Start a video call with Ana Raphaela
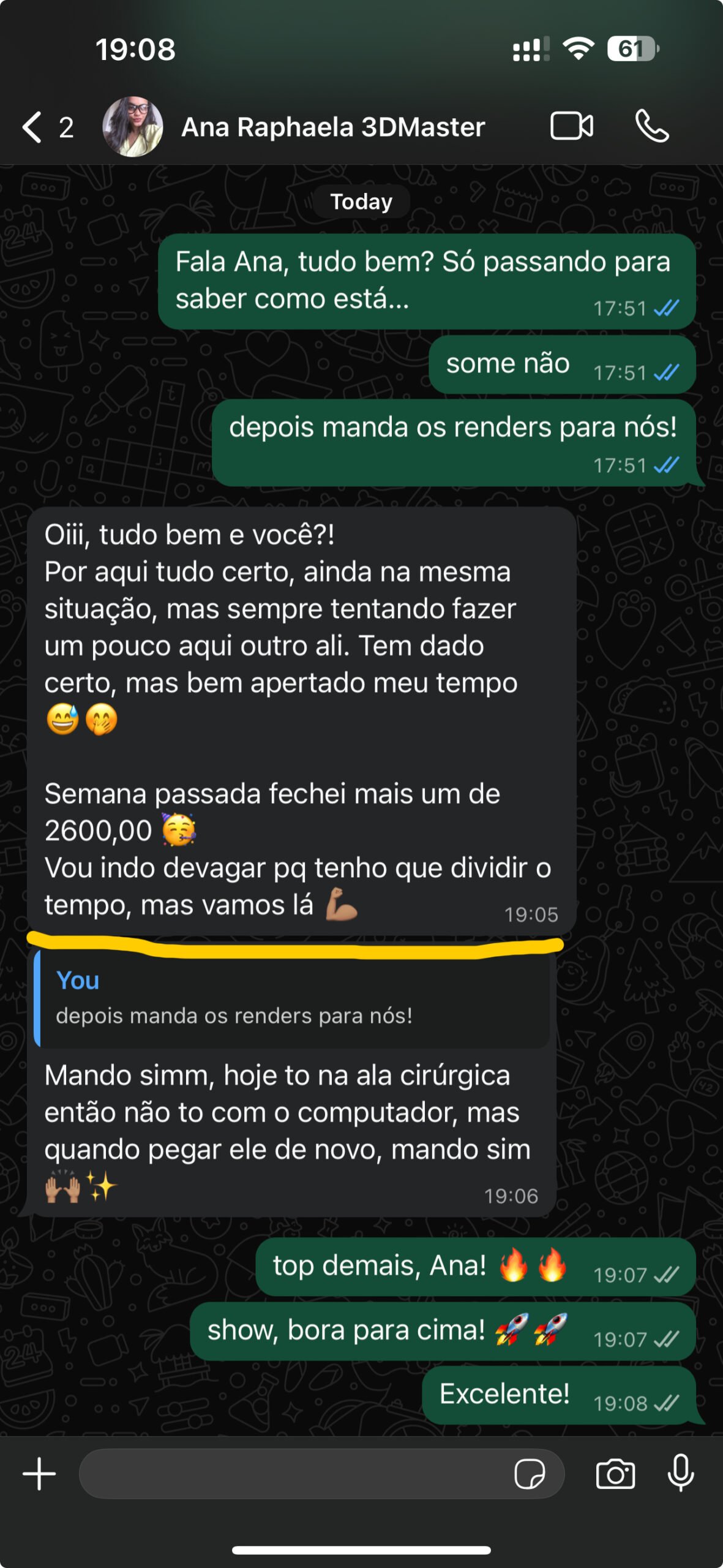The image size is (723, 1568). [571, 127]
